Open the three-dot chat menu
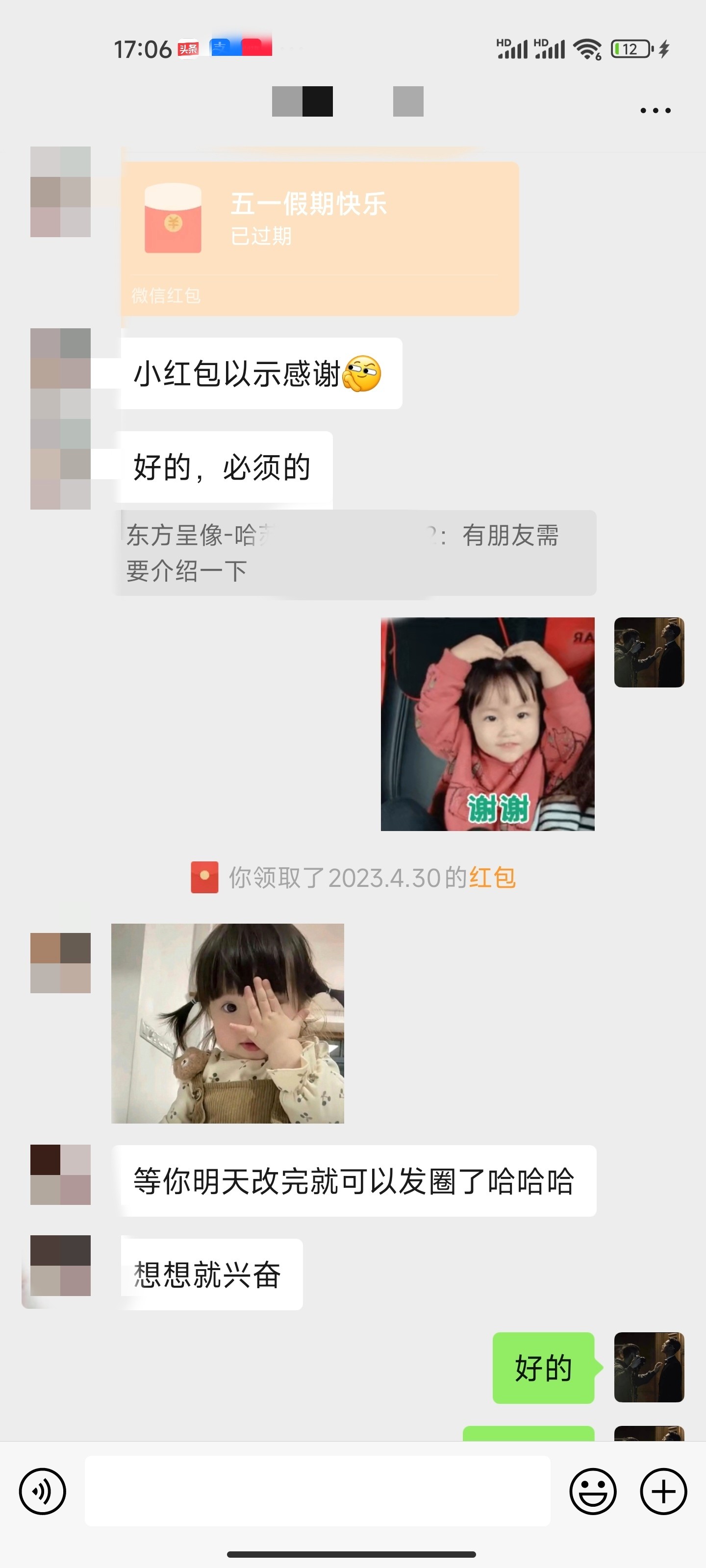706x1568 pixels. 656,110
